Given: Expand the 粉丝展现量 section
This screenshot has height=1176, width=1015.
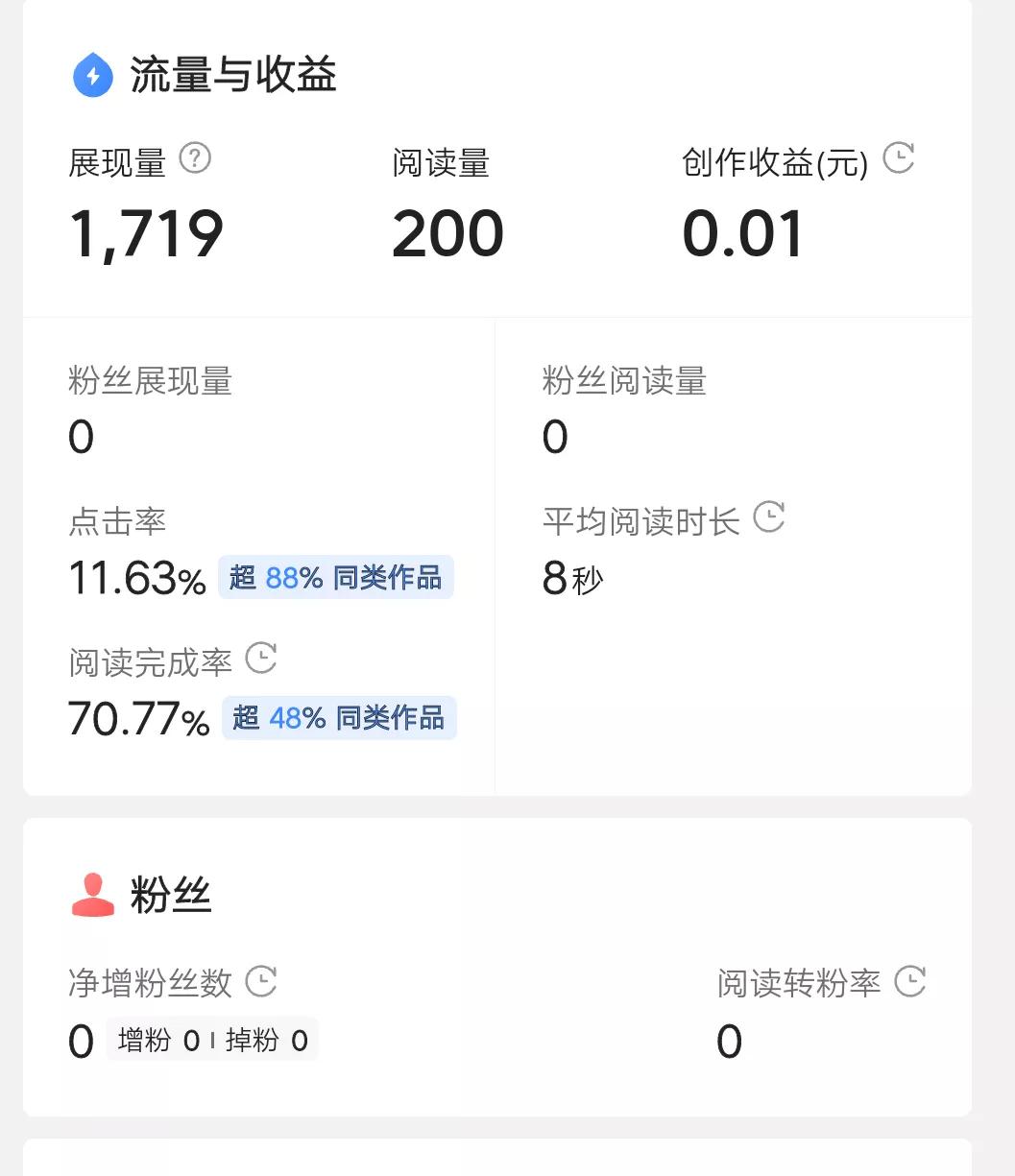Looking at the screenshot, I should [150, 381].
